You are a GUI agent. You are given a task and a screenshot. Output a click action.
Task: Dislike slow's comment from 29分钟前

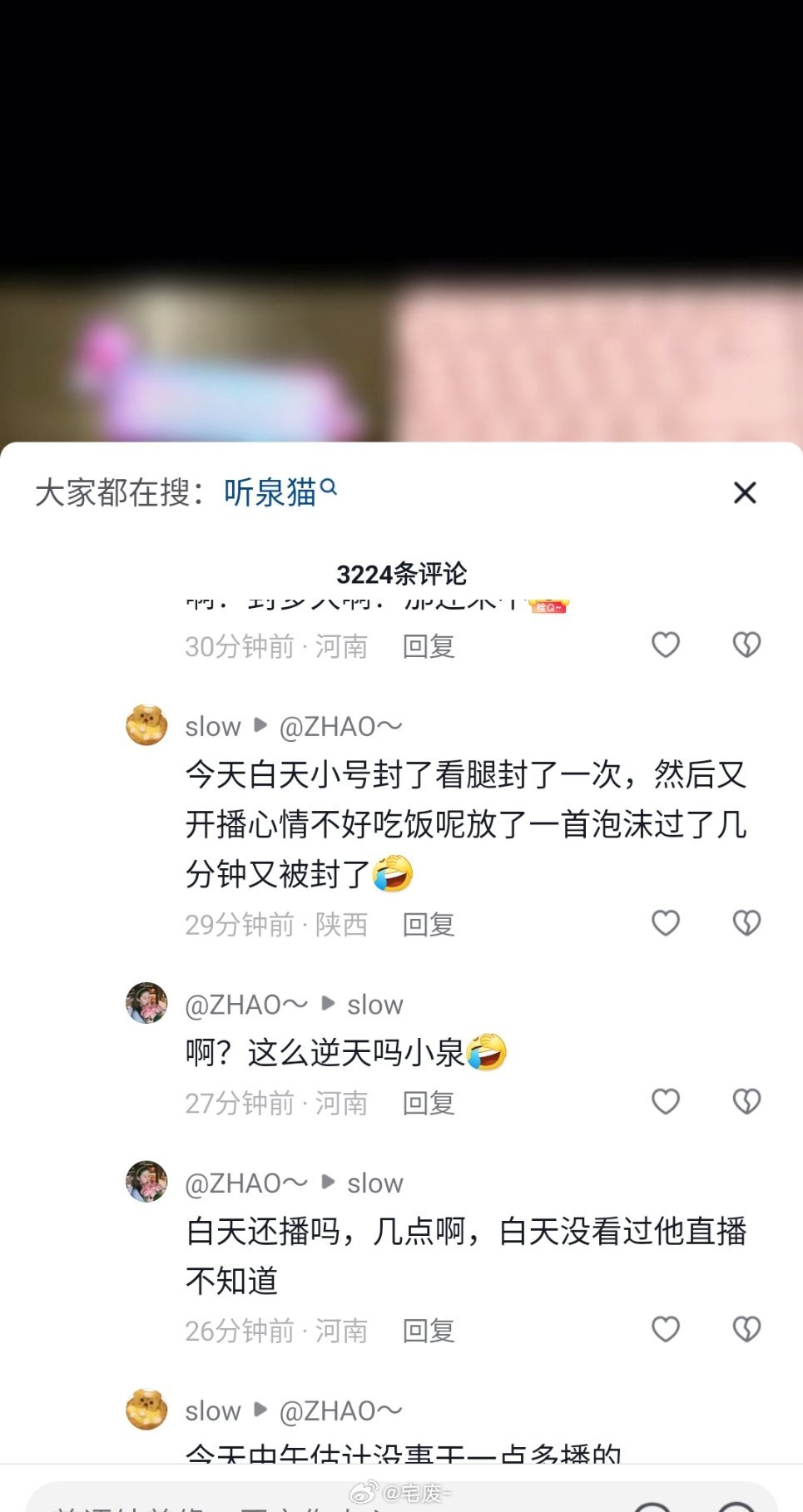(746, 923)
